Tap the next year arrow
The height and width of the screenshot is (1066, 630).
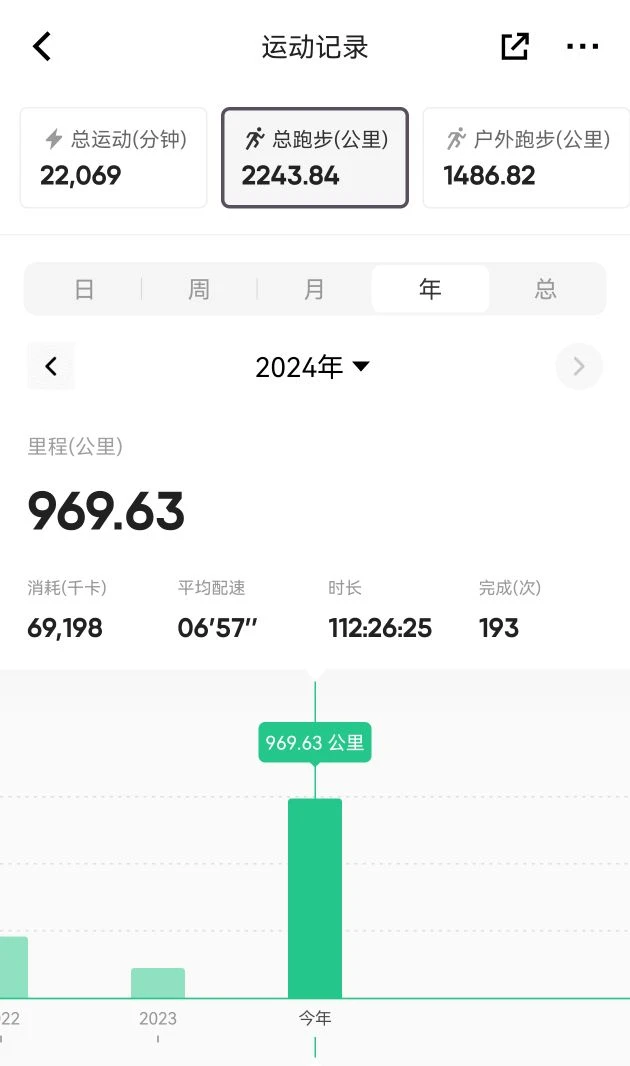tap(579, 366)
